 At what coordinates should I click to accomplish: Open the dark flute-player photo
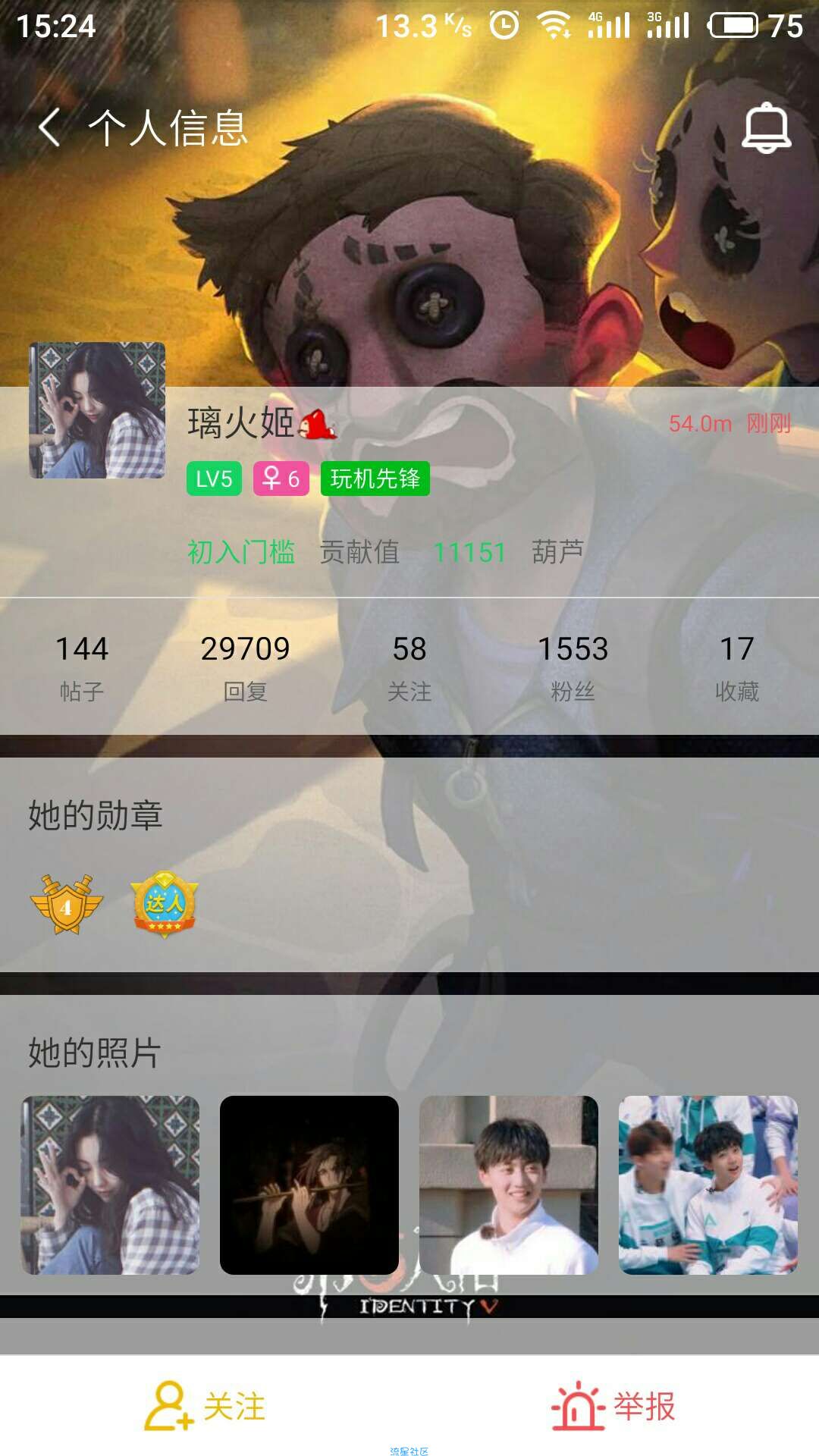[309, 1185]
